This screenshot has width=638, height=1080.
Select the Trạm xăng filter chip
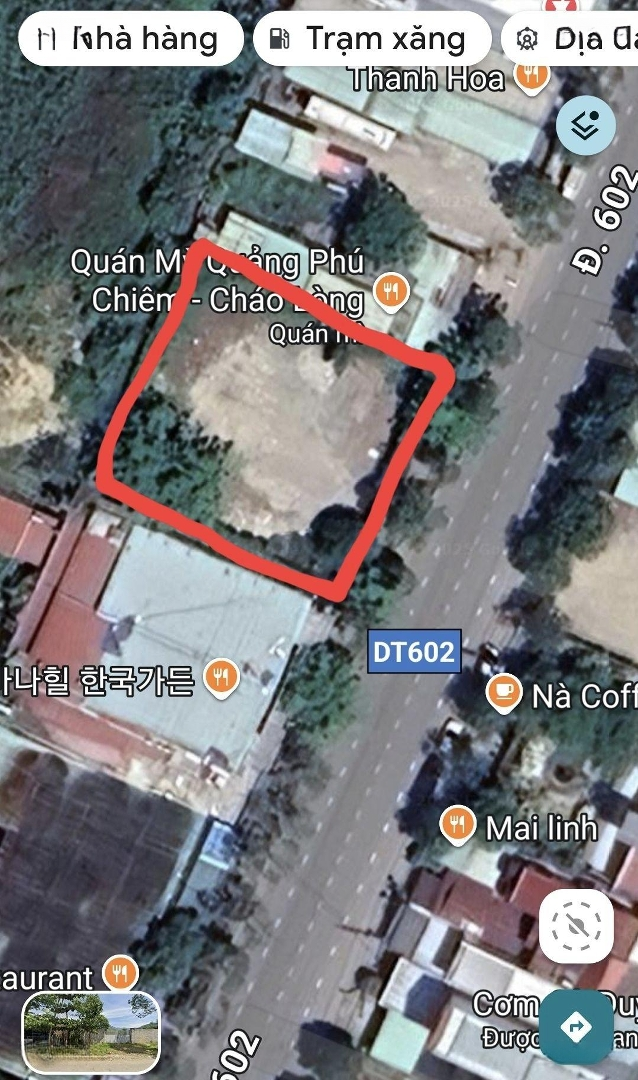click(371, 39)
